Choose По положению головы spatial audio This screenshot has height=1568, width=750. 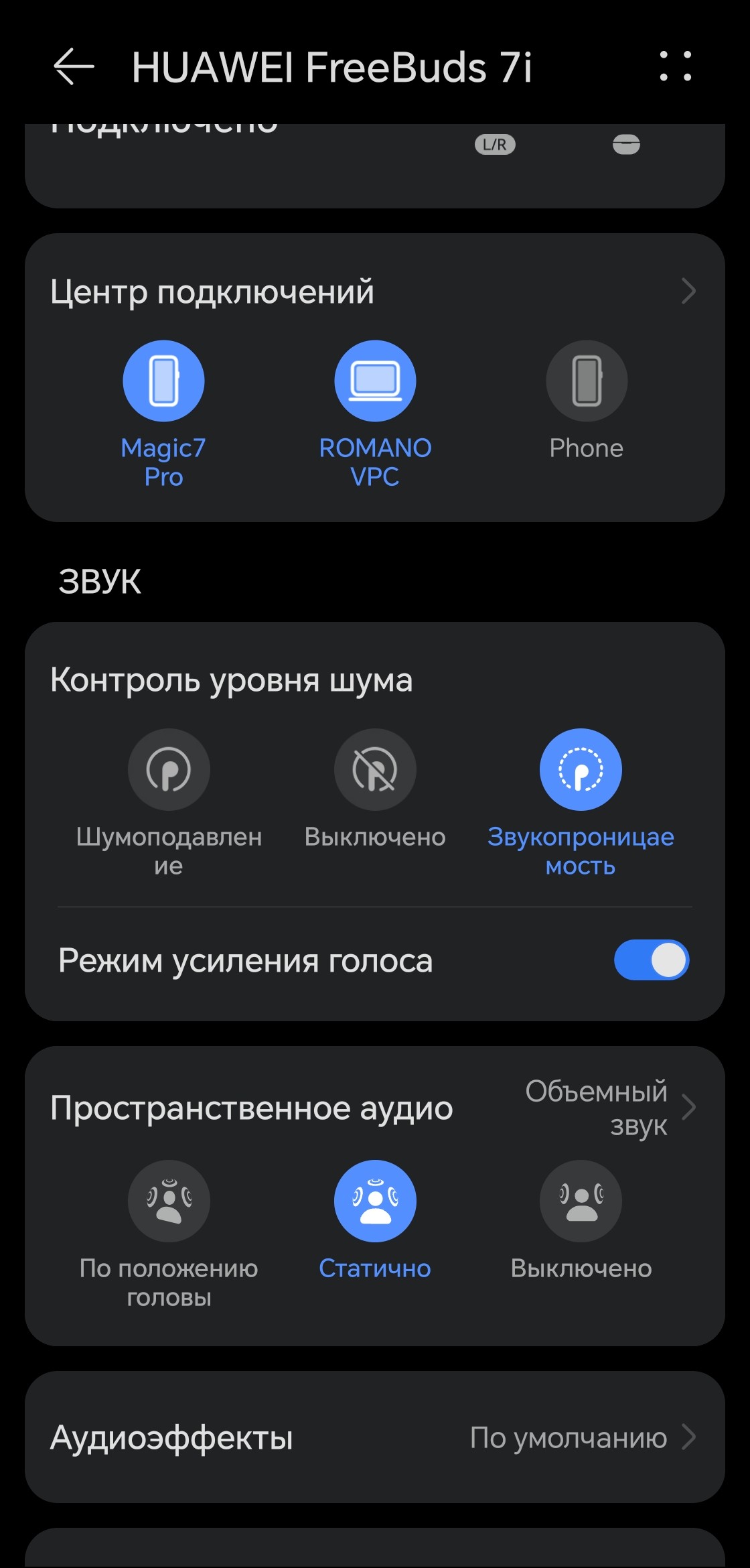[169, 1201]
